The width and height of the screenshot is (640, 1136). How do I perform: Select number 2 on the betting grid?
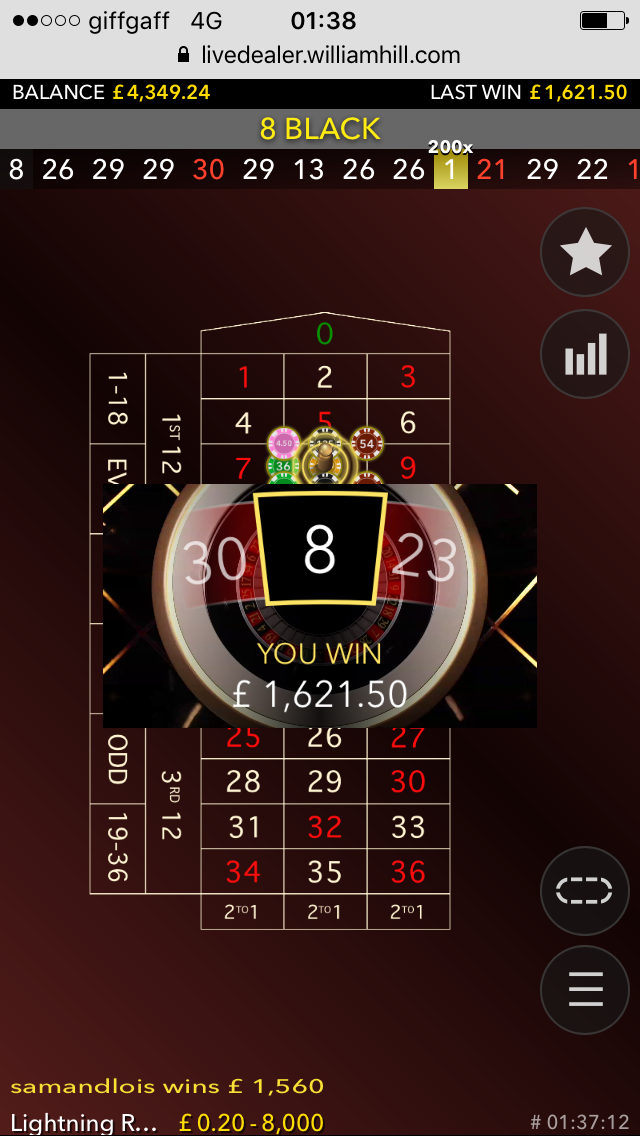[x=325, y=377]
